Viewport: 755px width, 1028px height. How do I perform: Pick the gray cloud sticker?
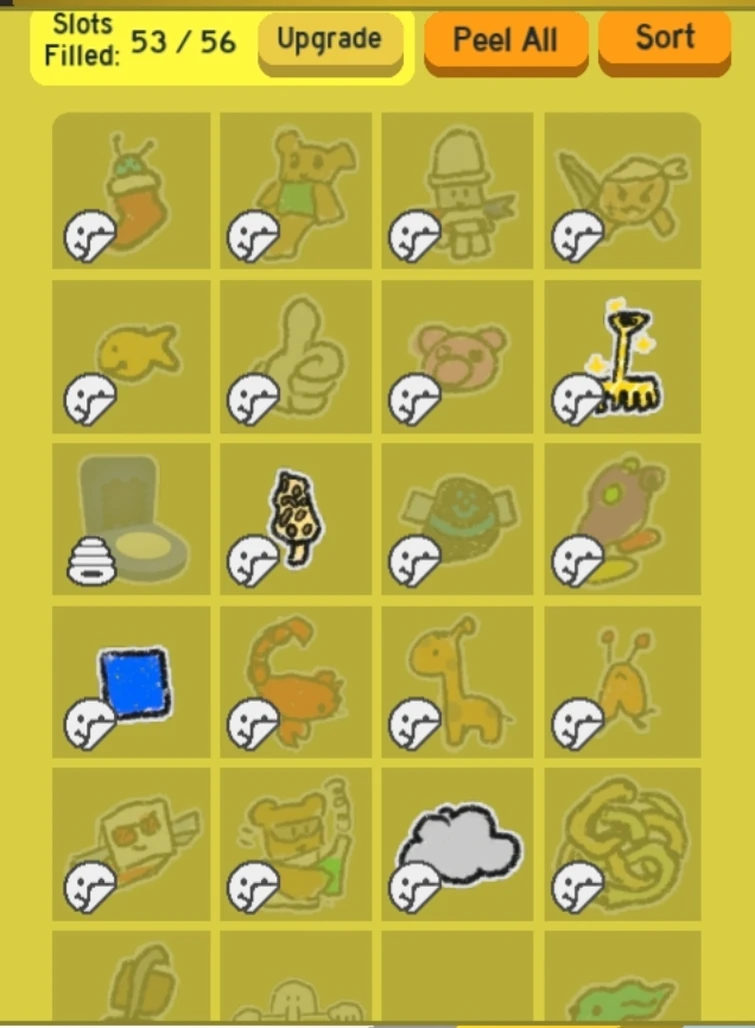point(460,845)
